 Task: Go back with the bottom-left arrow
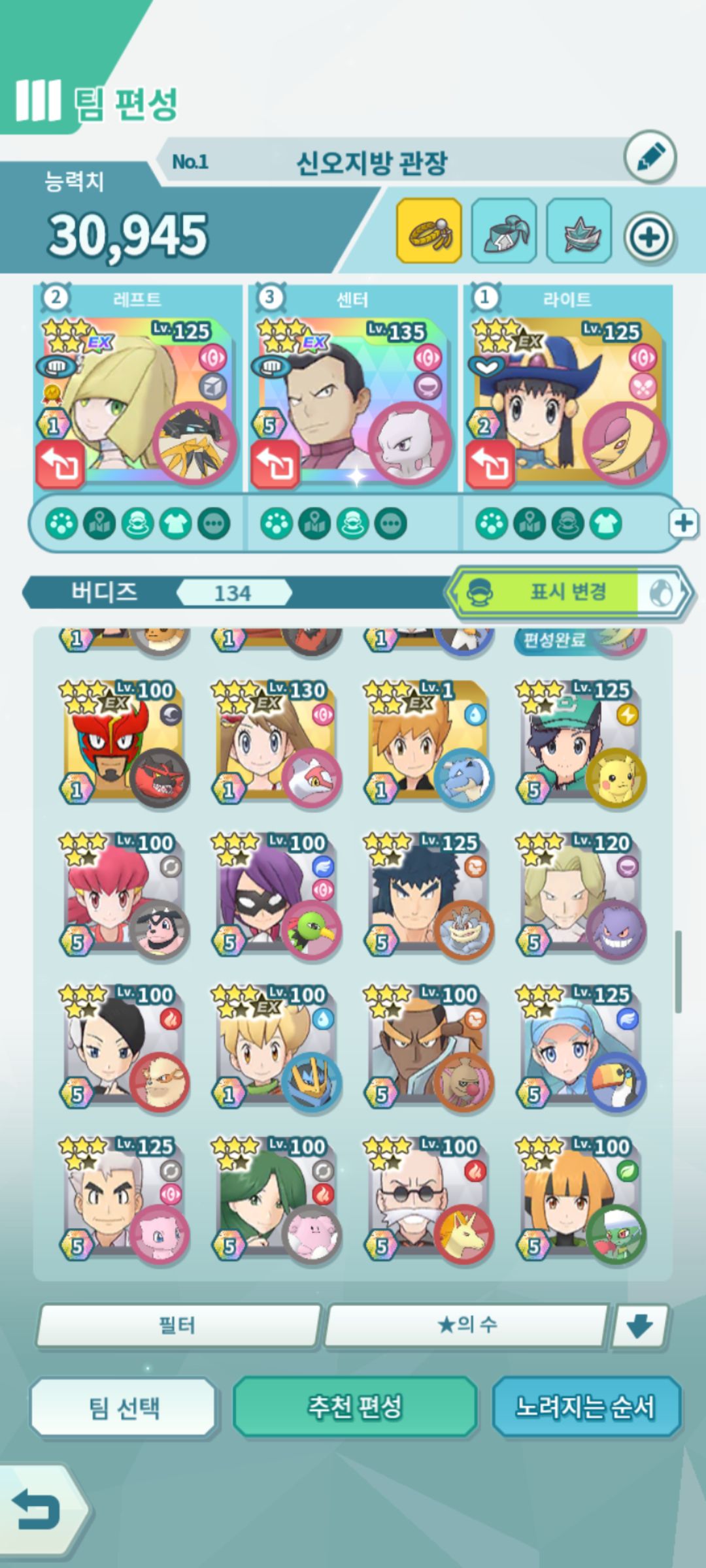coord(37,1509)
